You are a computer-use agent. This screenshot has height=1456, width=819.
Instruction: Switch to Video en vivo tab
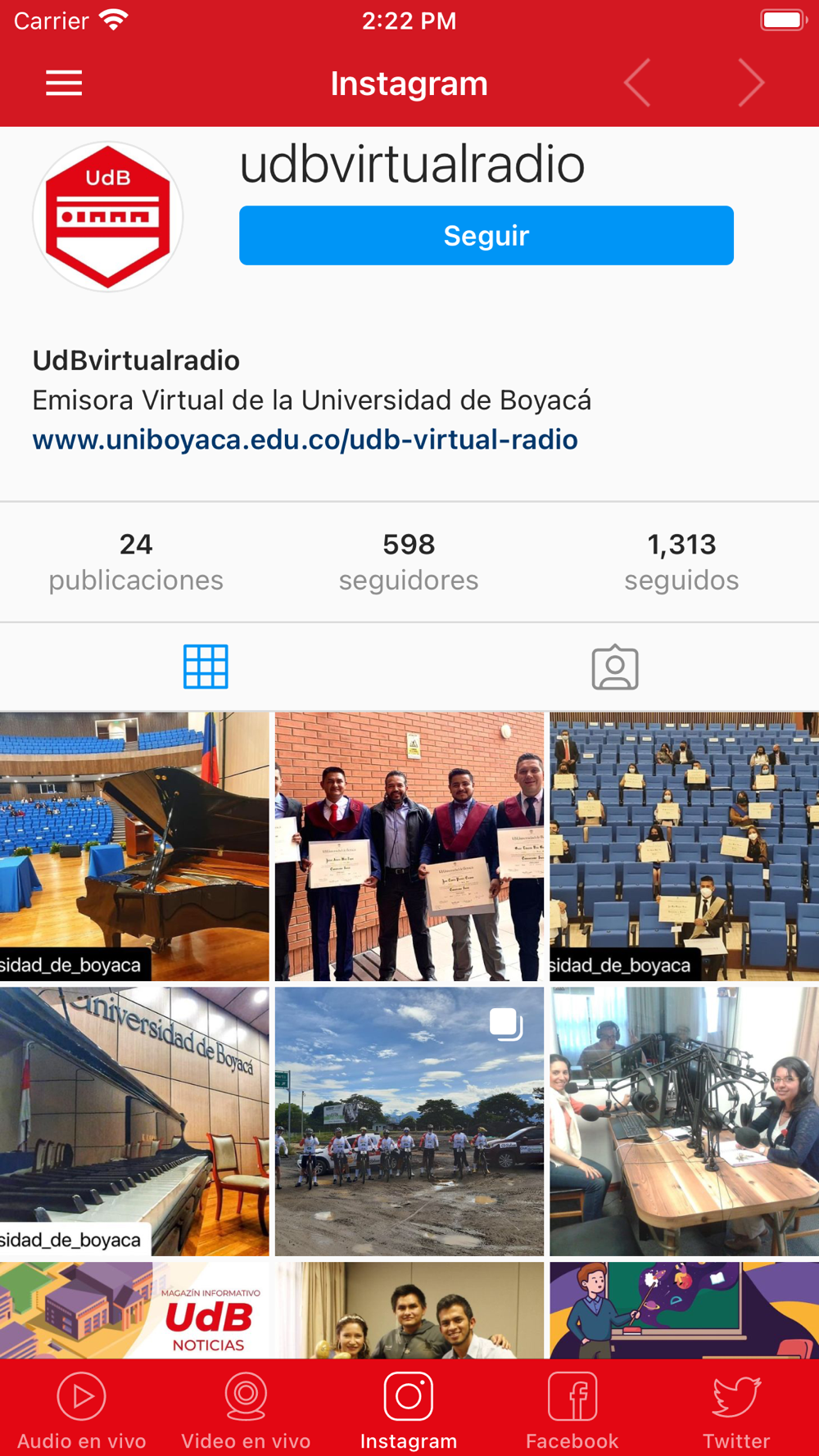[x=246, y=1410]
